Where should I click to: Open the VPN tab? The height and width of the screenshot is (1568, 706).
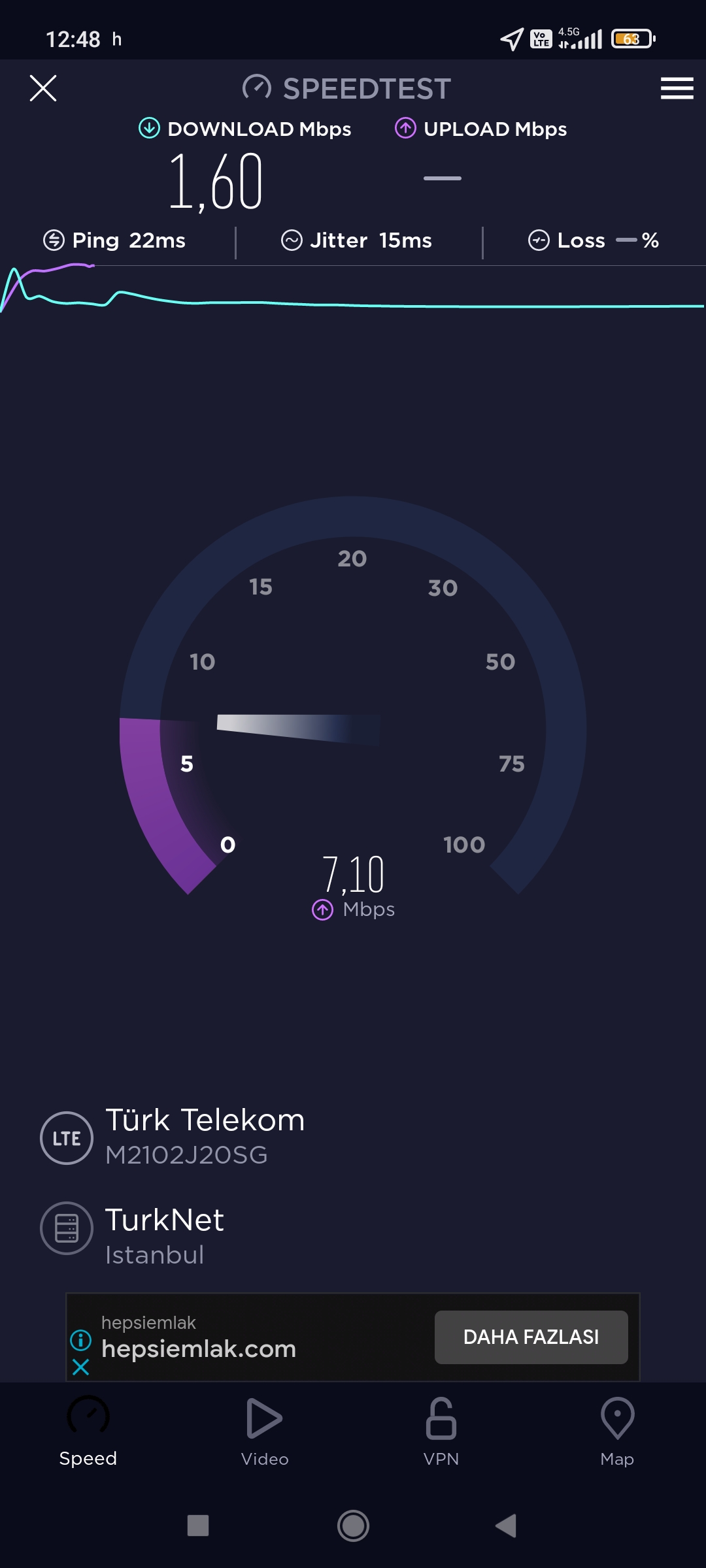tap(441, 1433)
